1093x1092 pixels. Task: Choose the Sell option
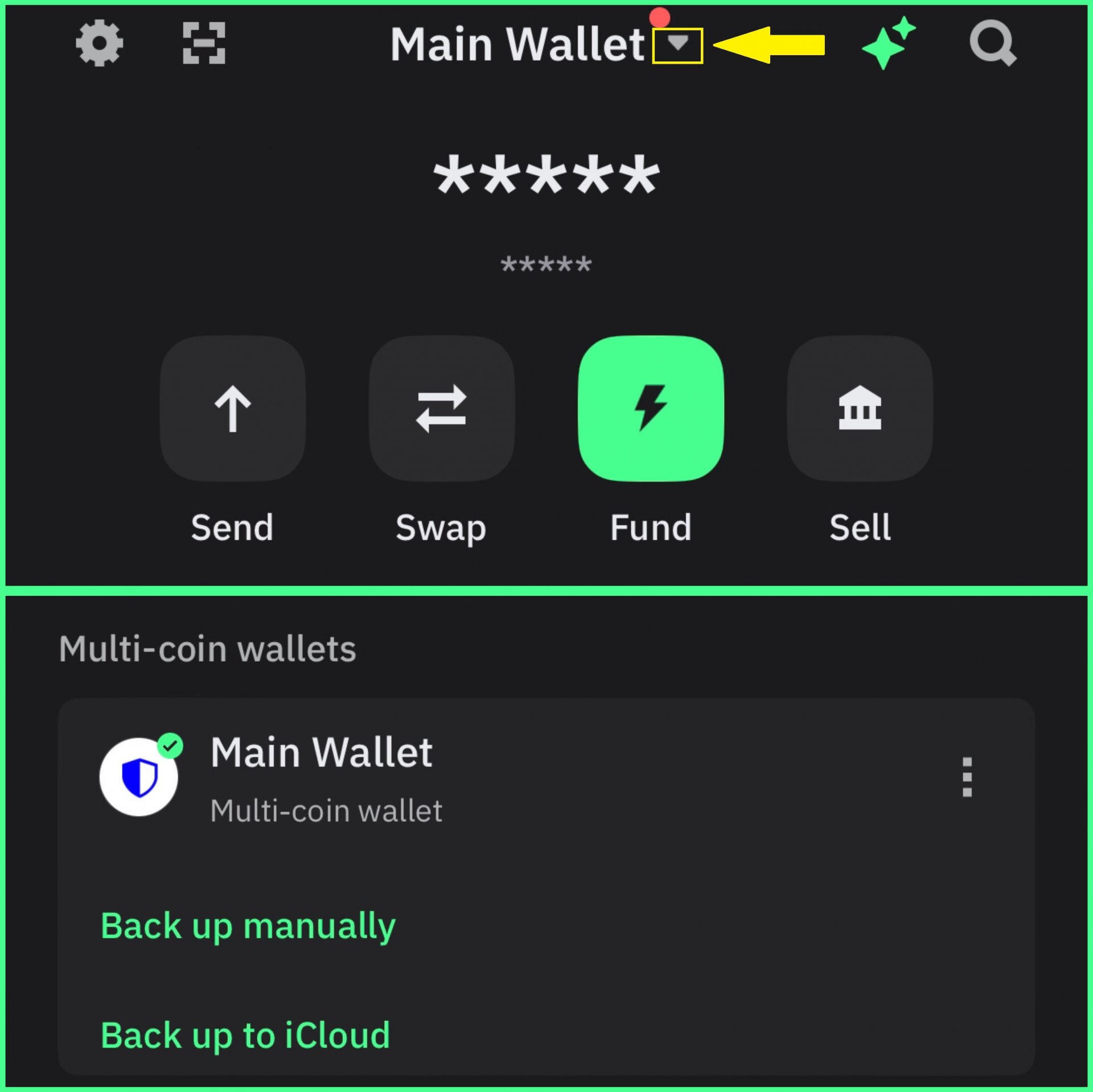(x=860, y=409)
